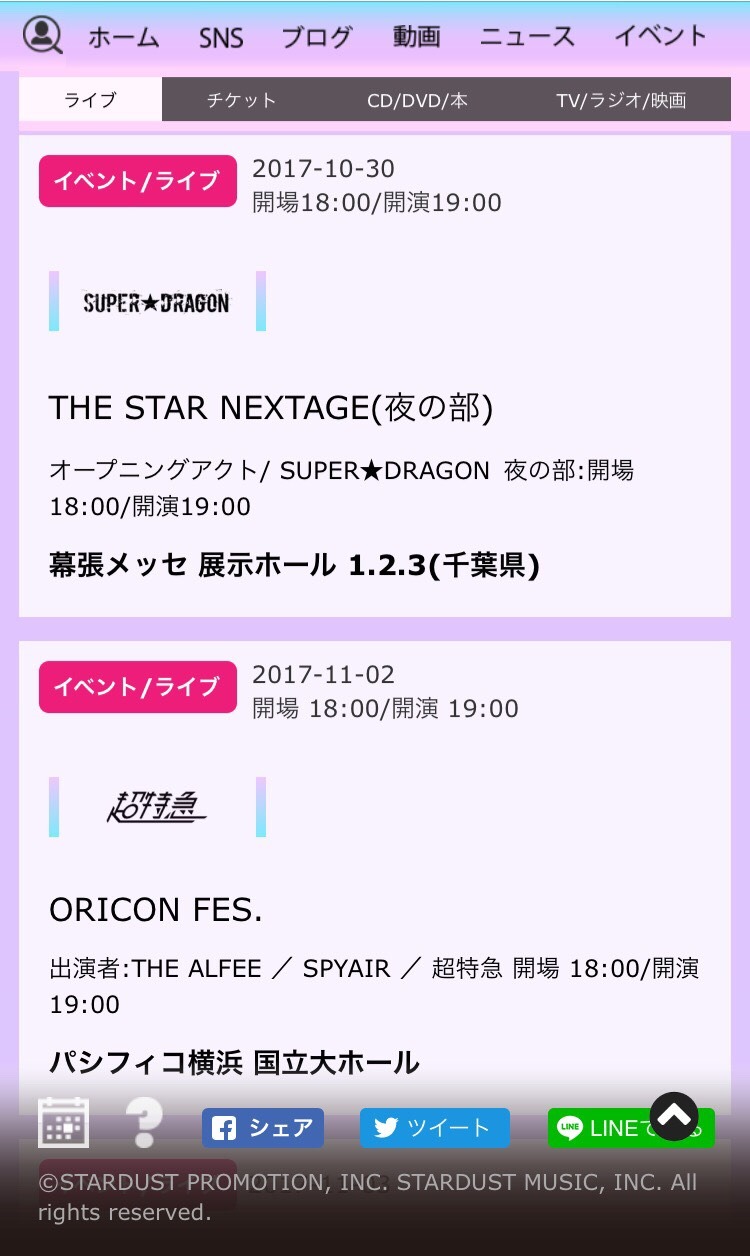Switch to the TV/ラジオ/映画 tab
Image resolution: width=750 pixels, height=1256 pixels.
pos(621,100)
